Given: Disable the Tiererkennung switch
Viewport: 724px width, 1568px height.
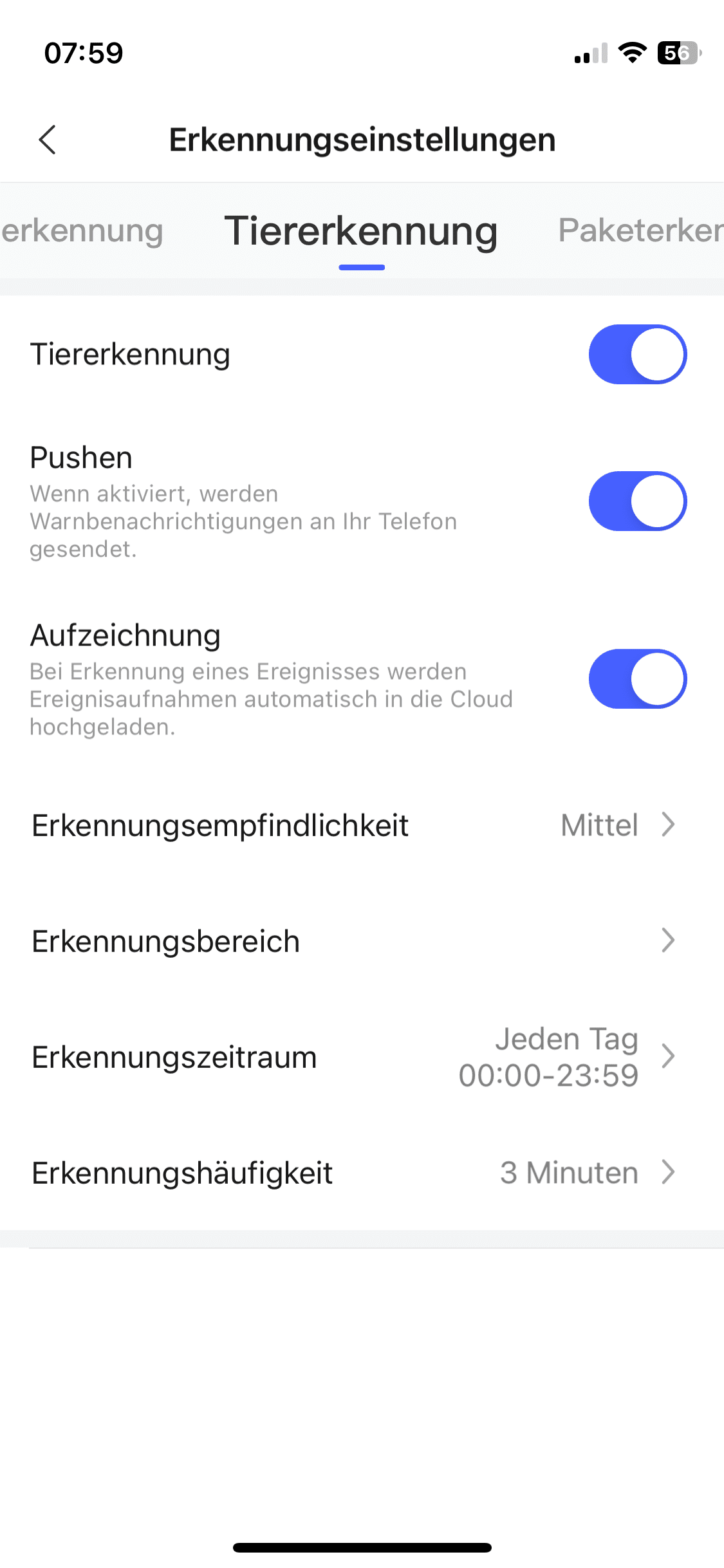Looking at the screenshot, I should tap(637, 355).
